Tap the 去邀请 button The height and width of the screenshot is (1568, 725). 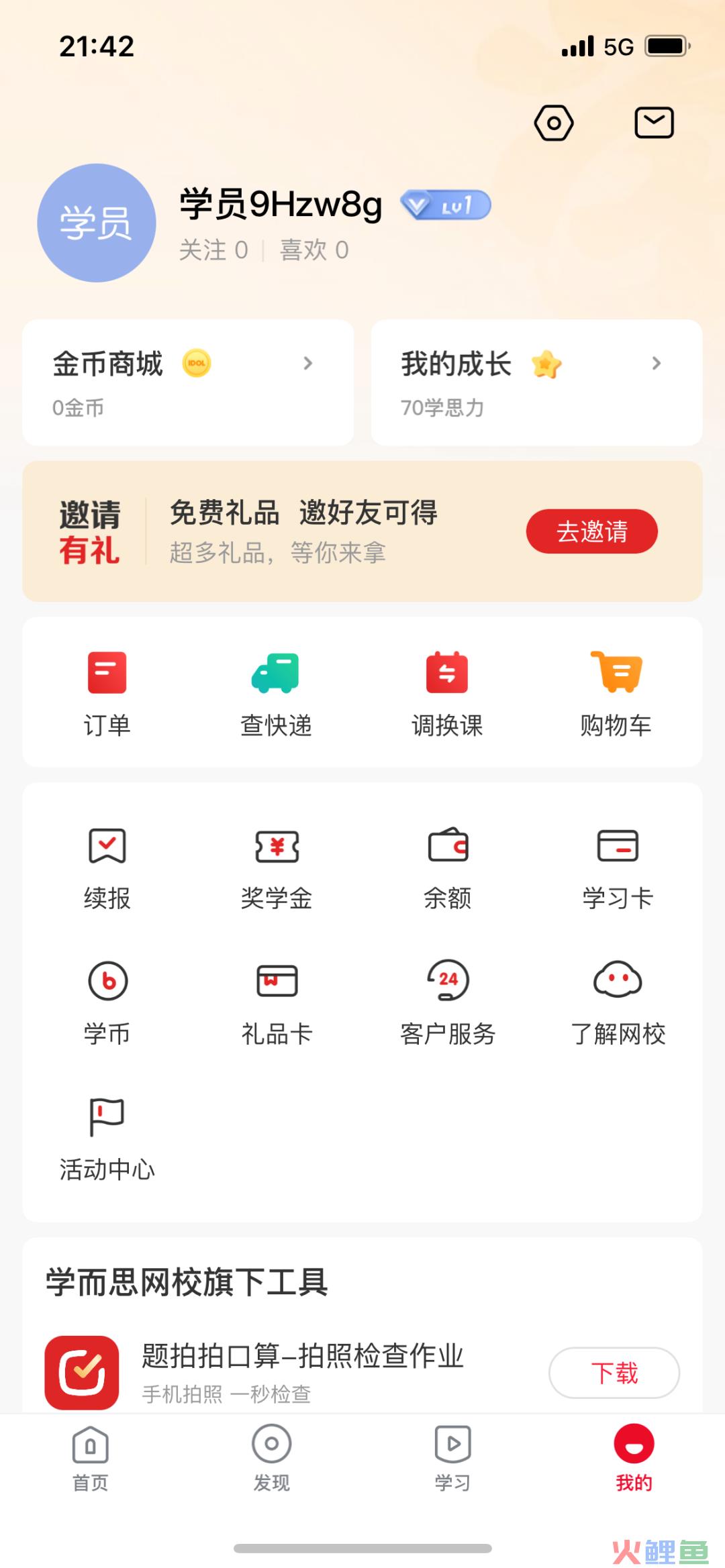[x=591, y=531]
